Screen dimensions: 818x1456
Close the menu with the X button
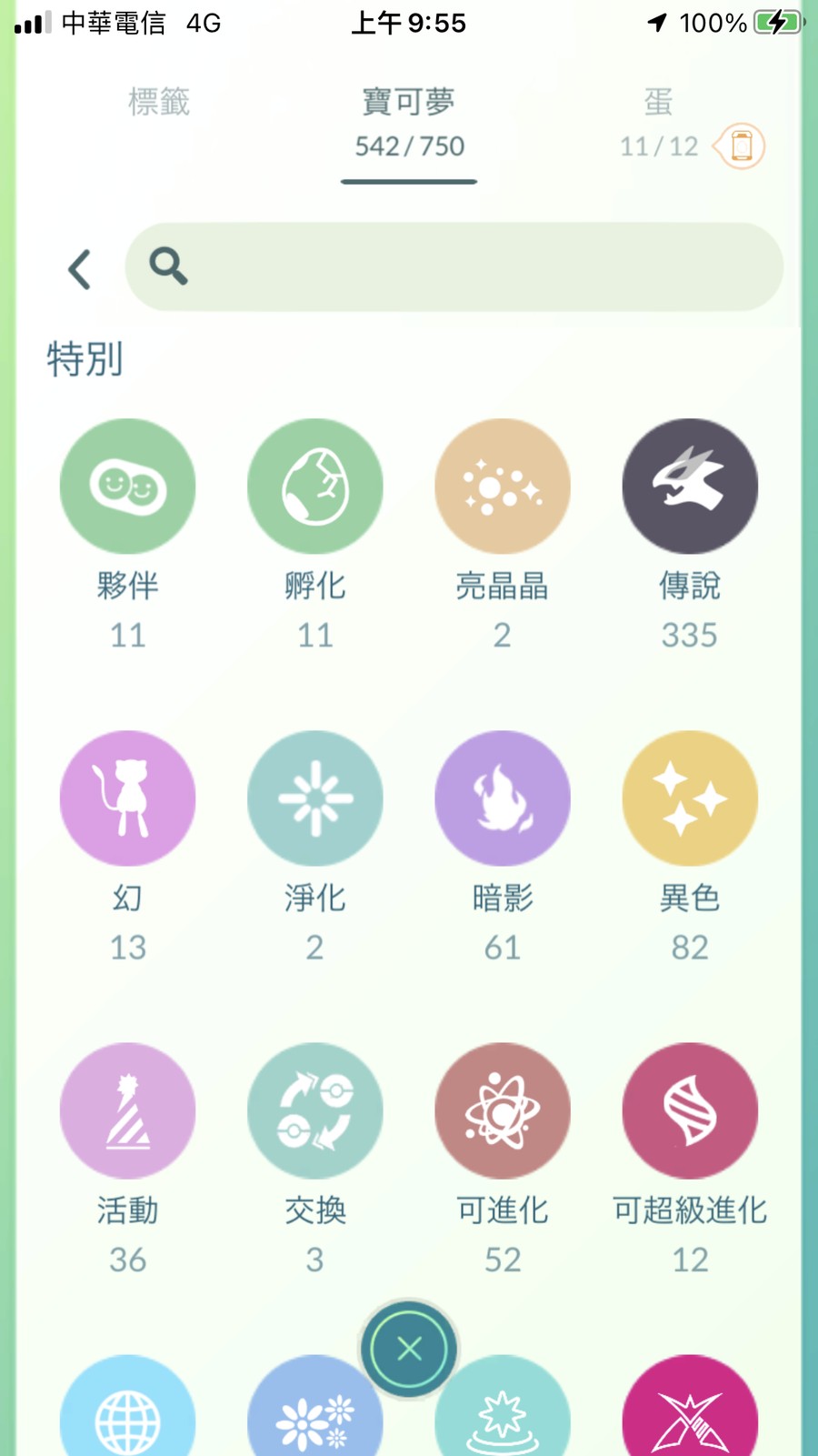pos(409,1349)
